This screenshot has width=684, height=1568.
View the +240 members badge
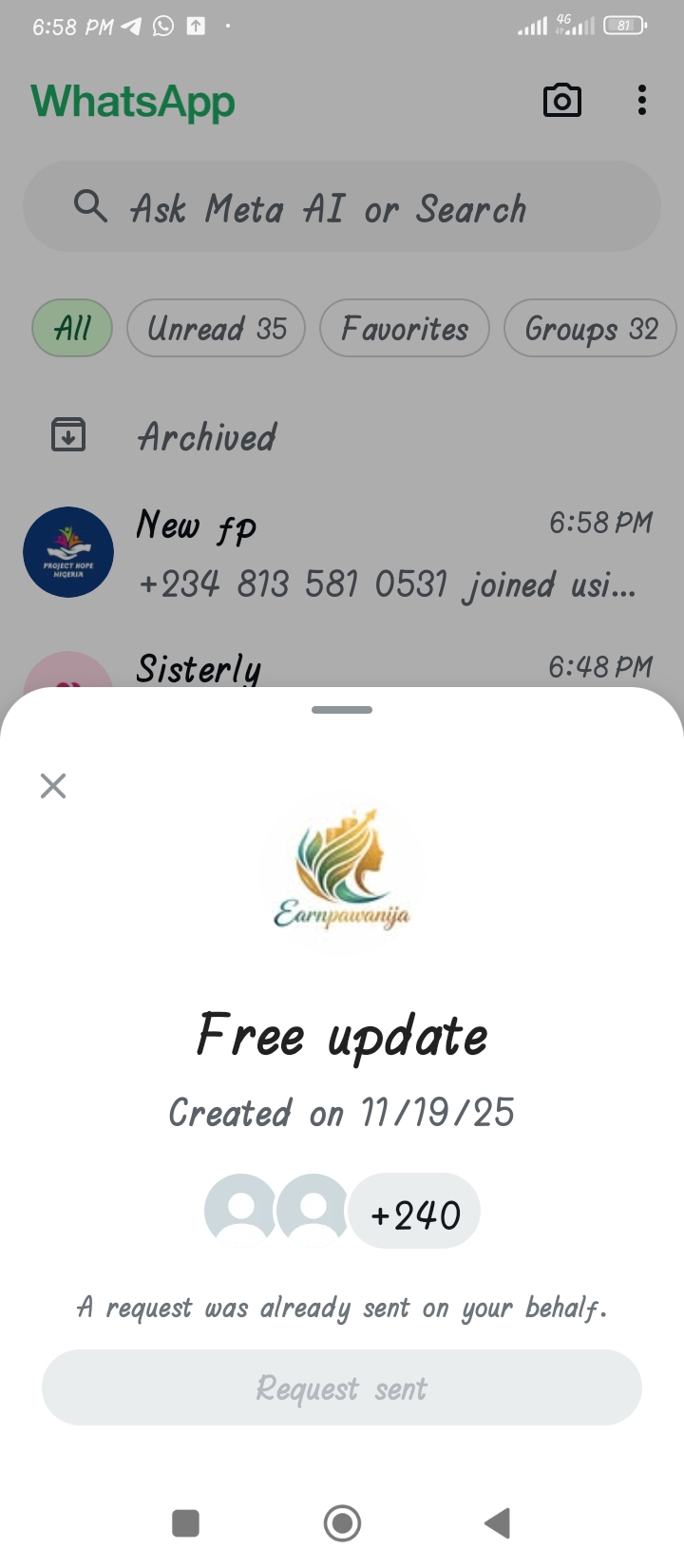click(x=414, y=1214)
